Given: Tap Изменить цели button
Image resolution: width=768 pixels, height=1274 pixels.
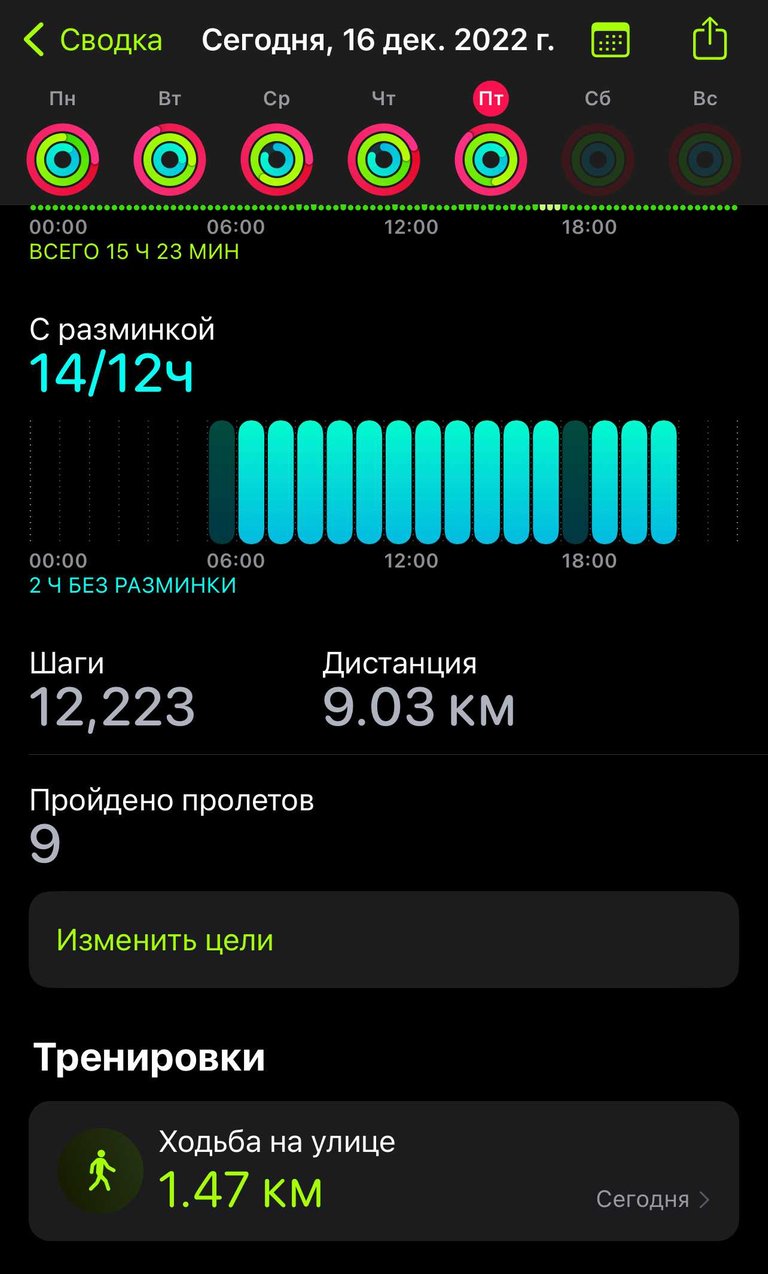Looking at the screenshot, I should 384,940.
